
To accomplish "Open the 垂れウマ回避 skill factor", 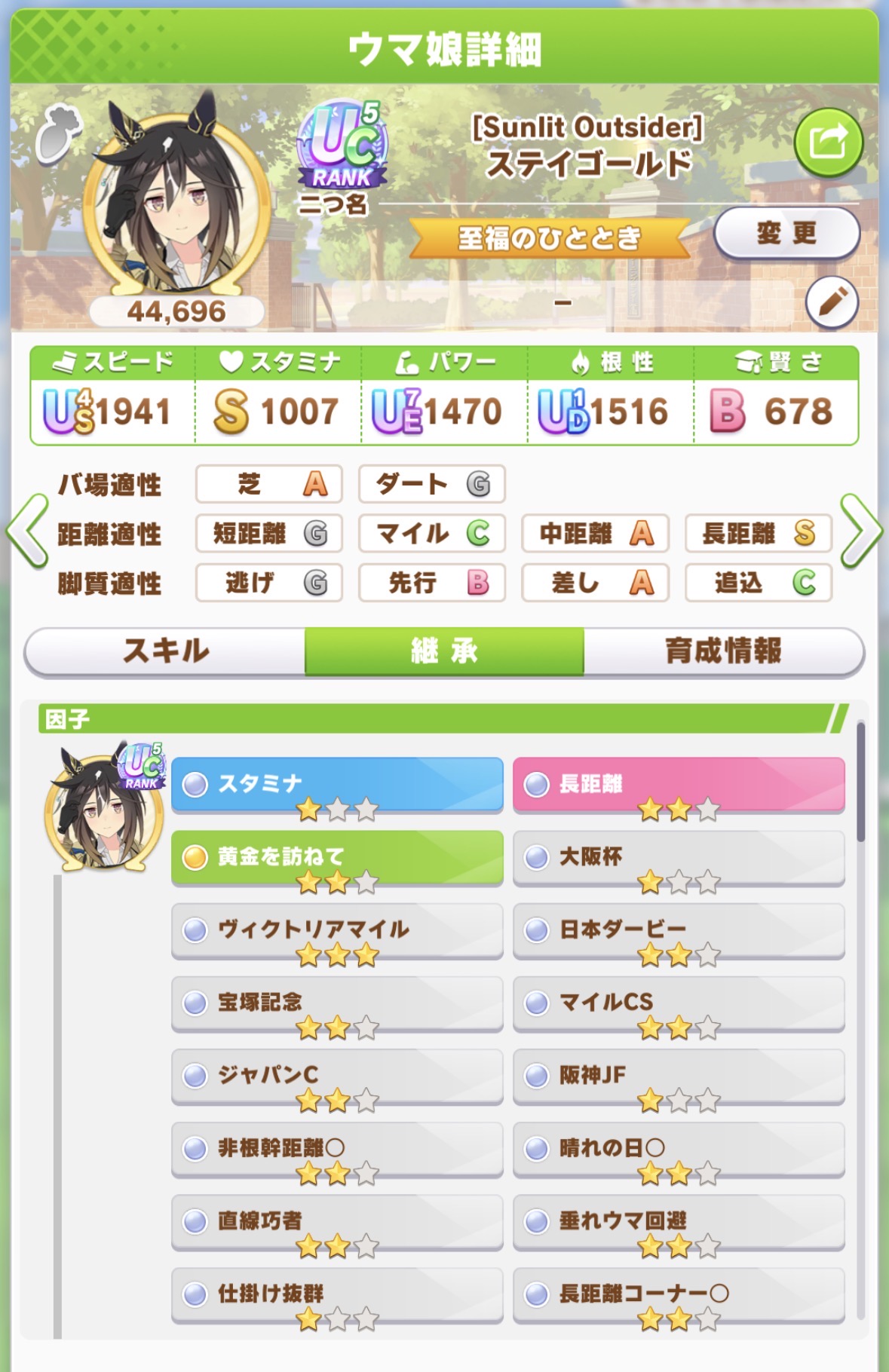I will (x=678, y=1221).
